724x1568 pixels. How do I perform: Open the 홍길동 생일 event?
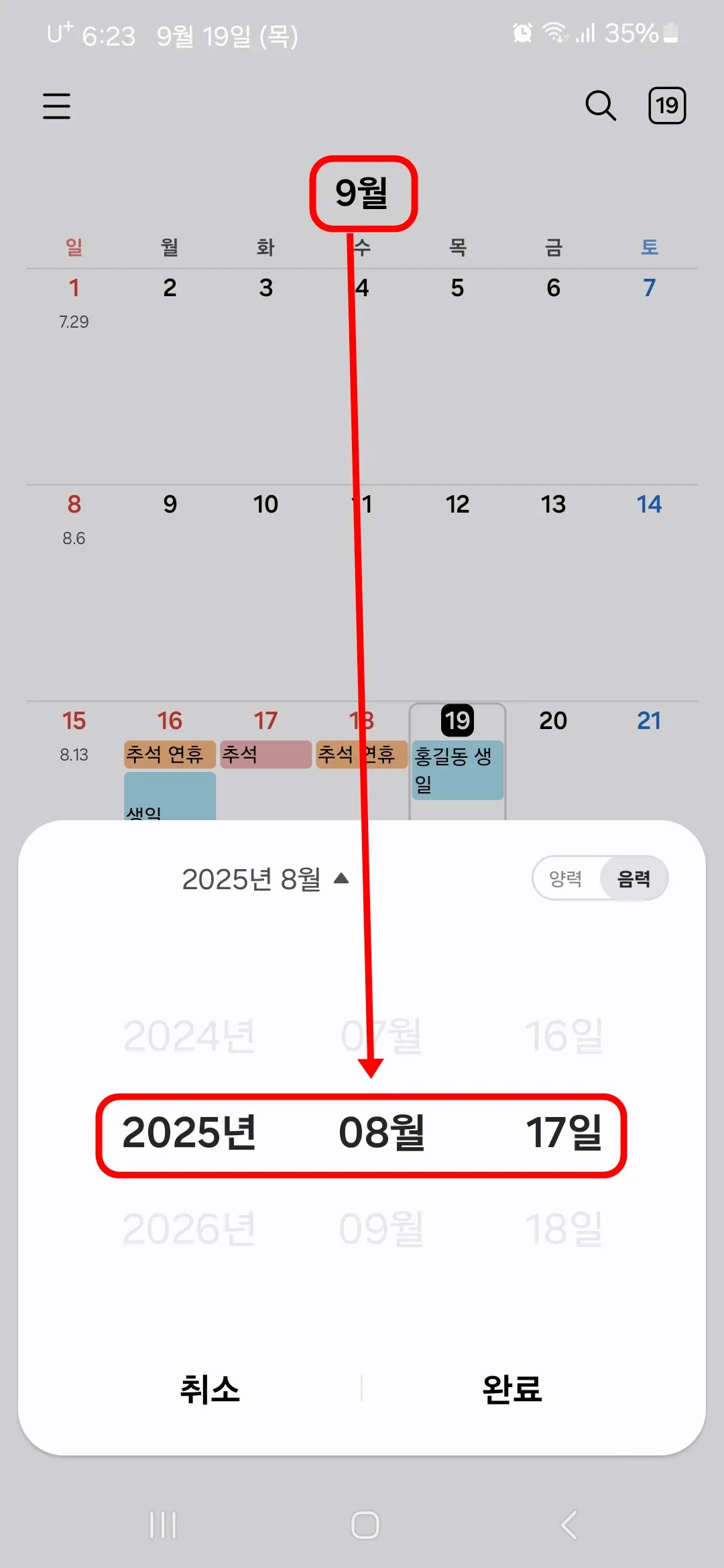coord(457,768)
